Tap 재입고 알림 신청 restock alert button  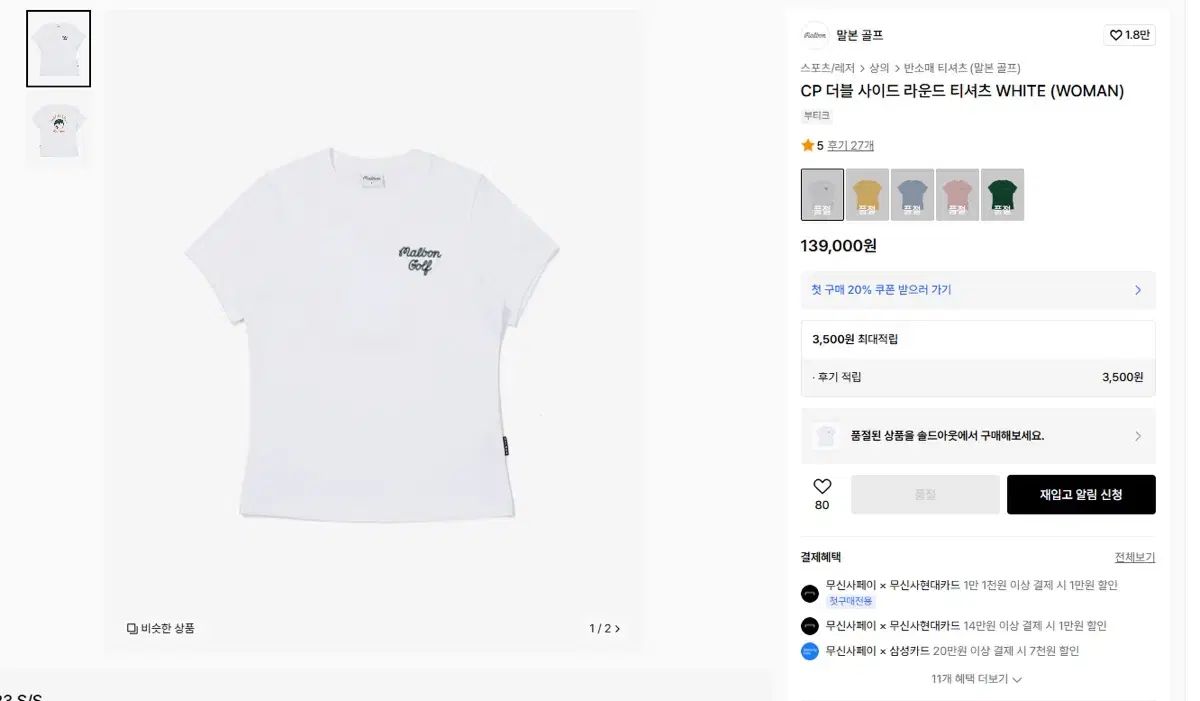(1081, 495)
